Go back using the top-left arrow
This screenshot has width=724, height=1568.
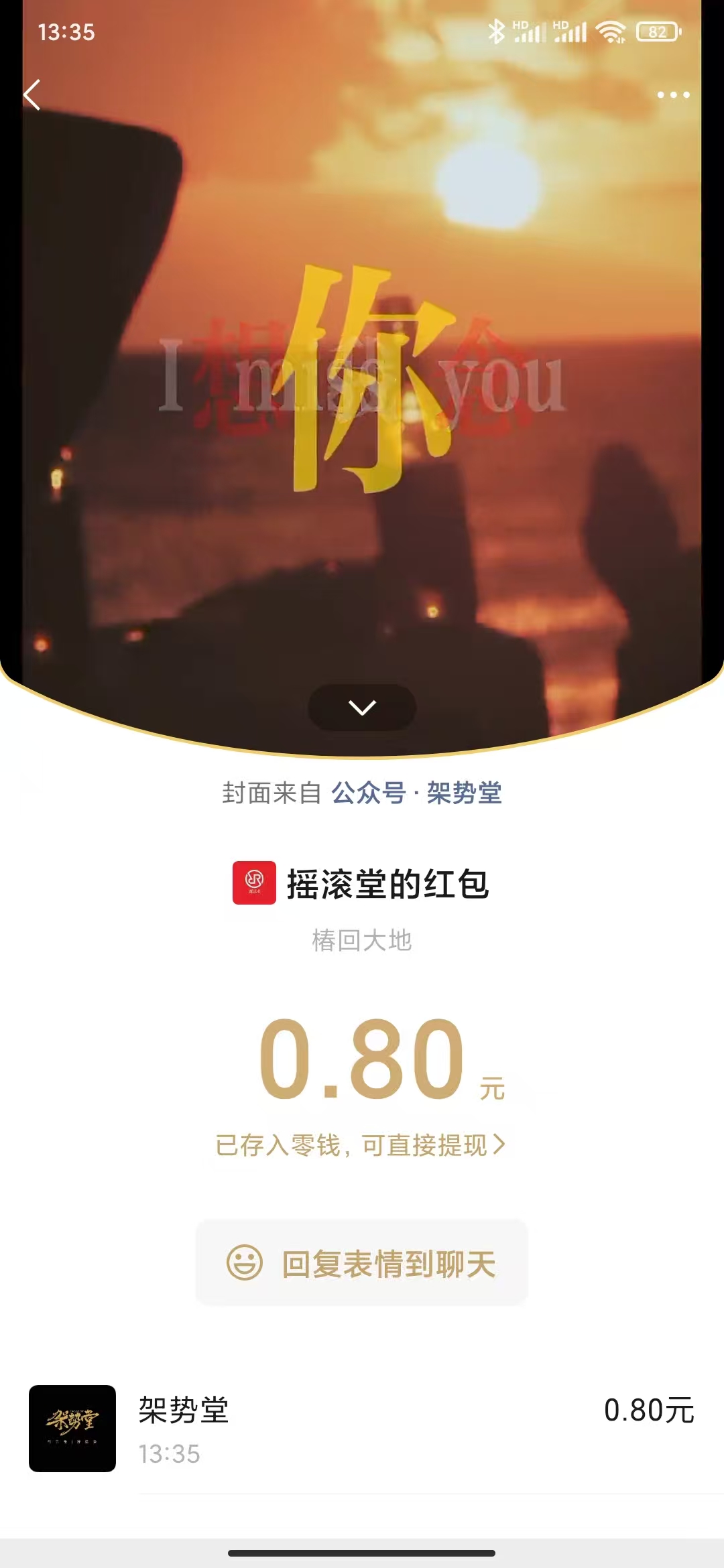pyautogui.click(x=32, y=94)
